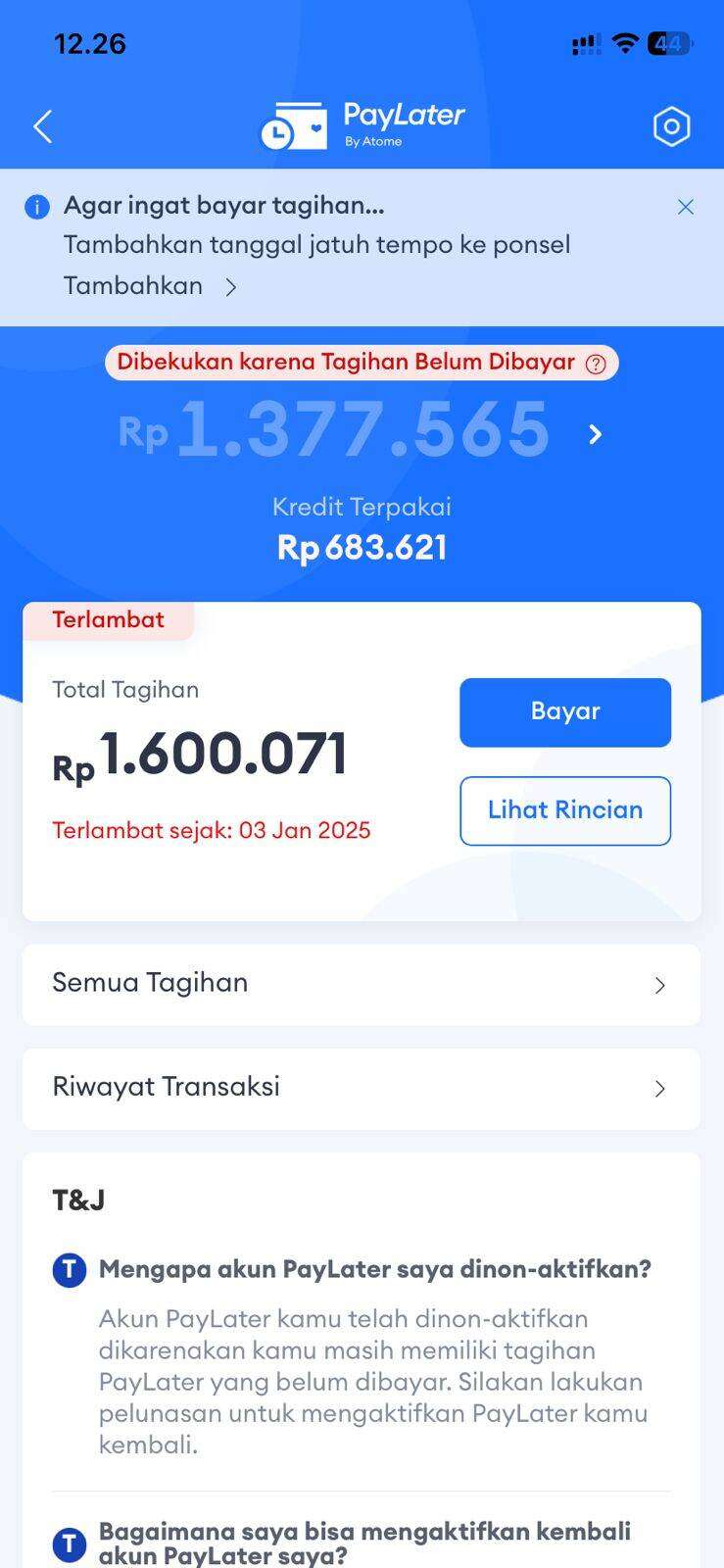Tap the question mark beside frozen account notice
The width and height of the screenshot is (724, 1568).
coord(595,363)
